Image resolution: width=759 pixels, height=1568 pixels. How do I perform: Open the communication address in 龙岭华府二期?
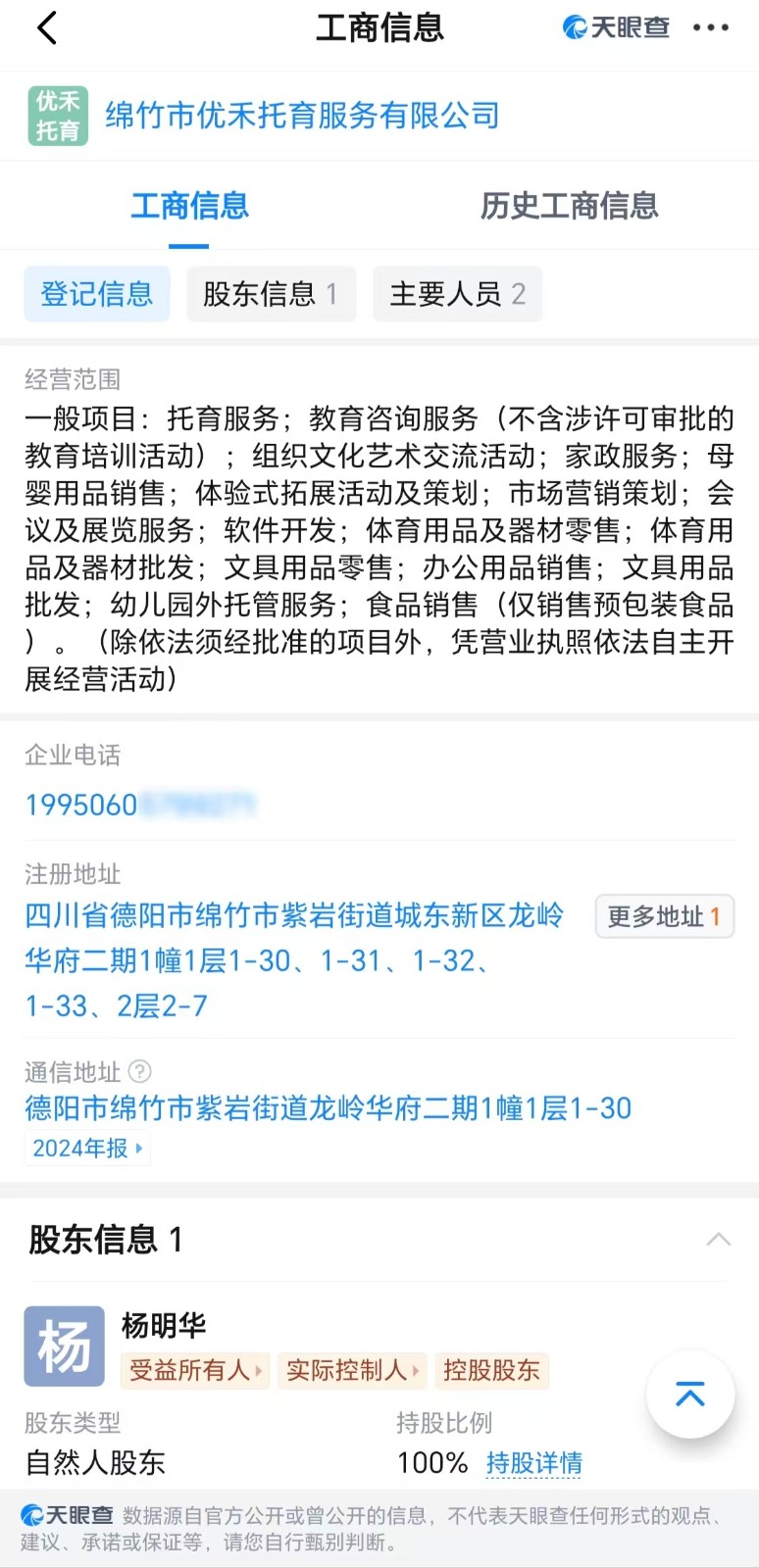328,1108
